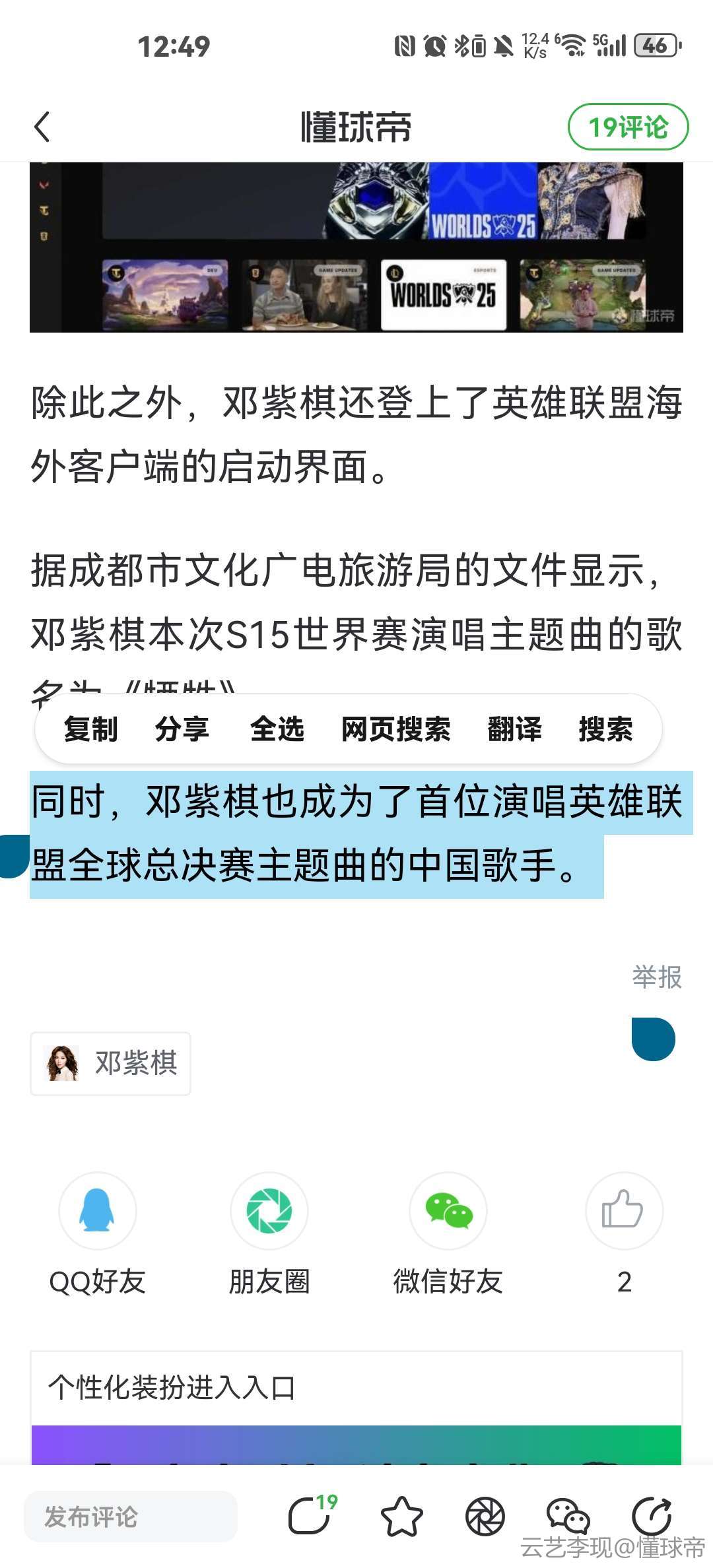The height and width of the screenshot is (1568, 713).
Task: Report the article via 举报
Action: (657, 977)
